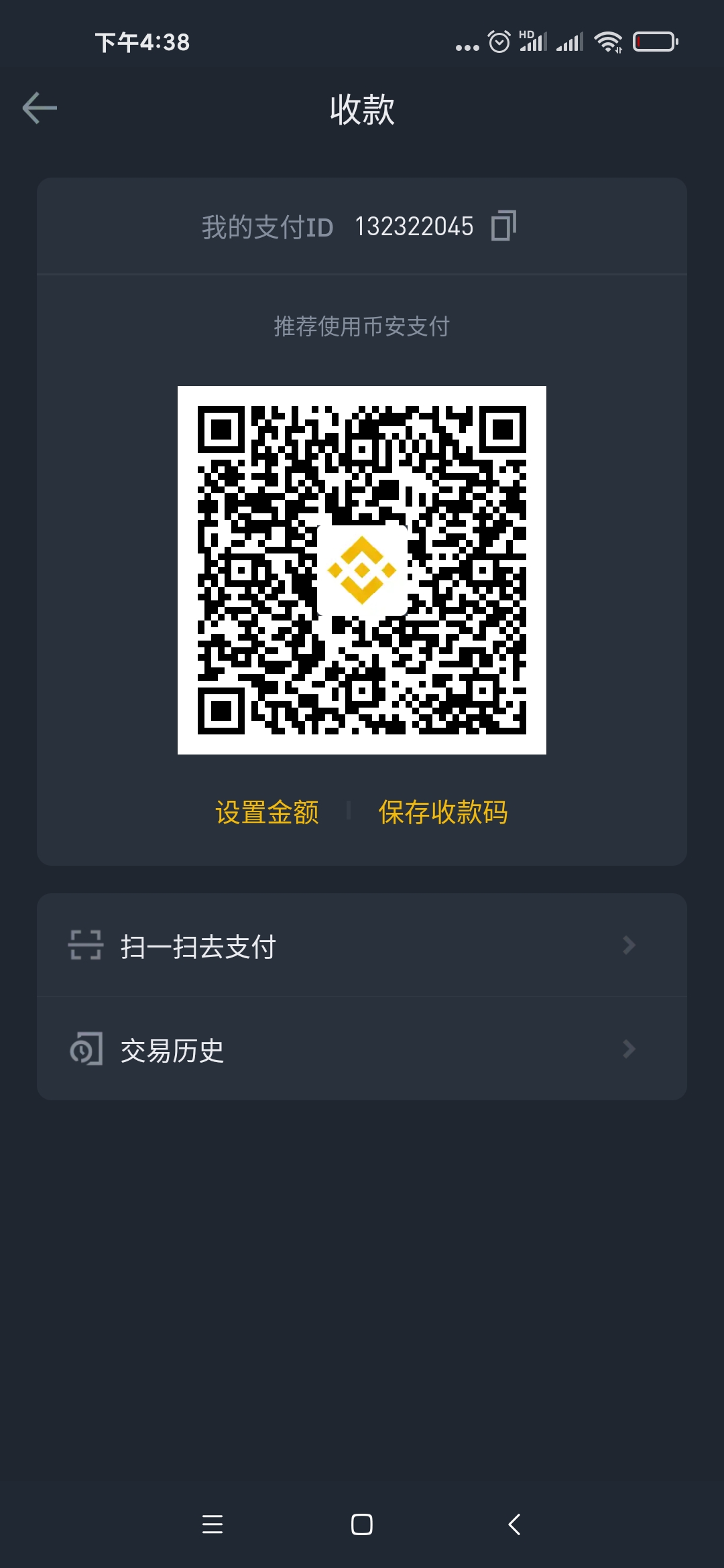Image resolution: width=724 pixels, height=1568 pixels.
Task: Save the QR code via 保存收款码
Action: coord(443,812)
